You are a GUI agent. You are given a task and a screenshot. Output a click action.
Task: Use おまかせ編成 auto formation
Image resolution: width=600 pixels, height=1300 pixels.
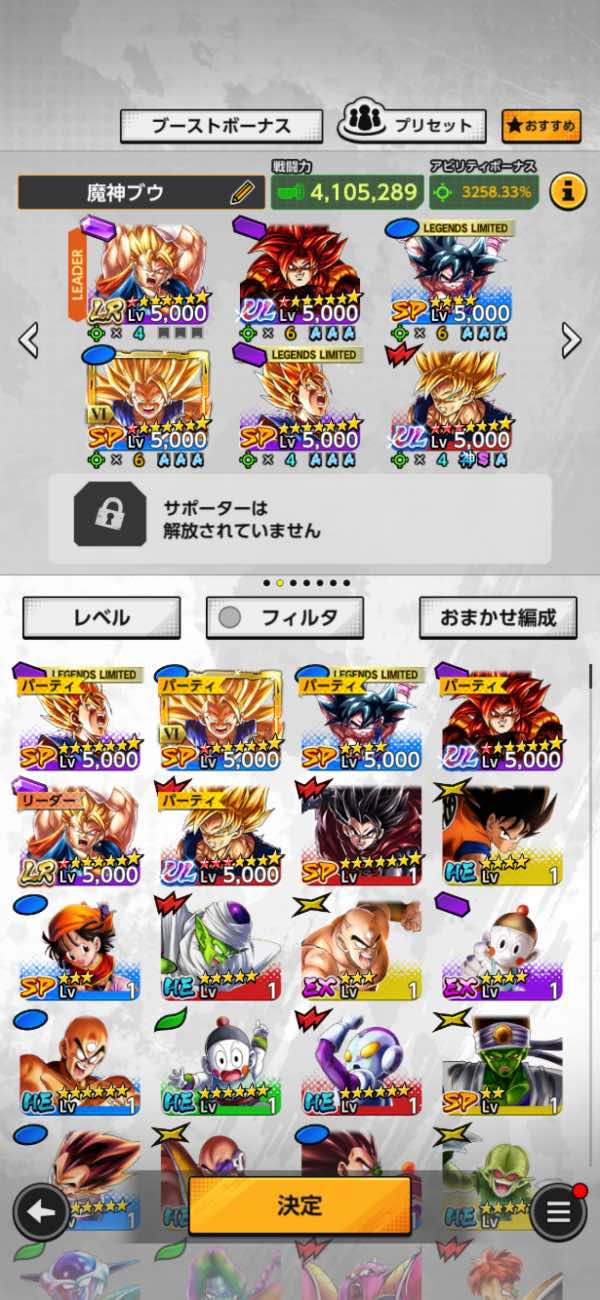tap(498, 618)
